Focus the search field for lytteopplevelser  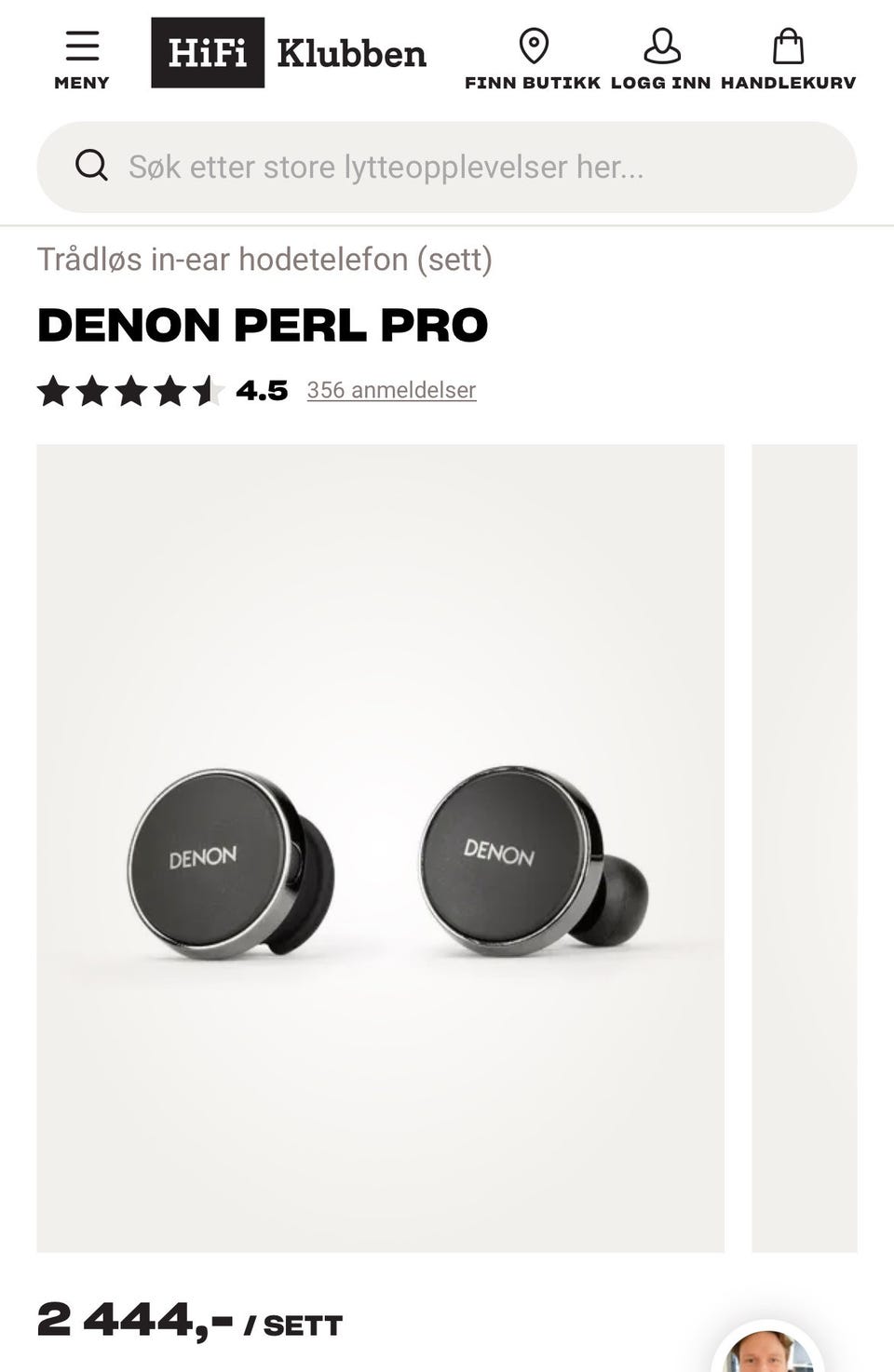click(447, 168)
